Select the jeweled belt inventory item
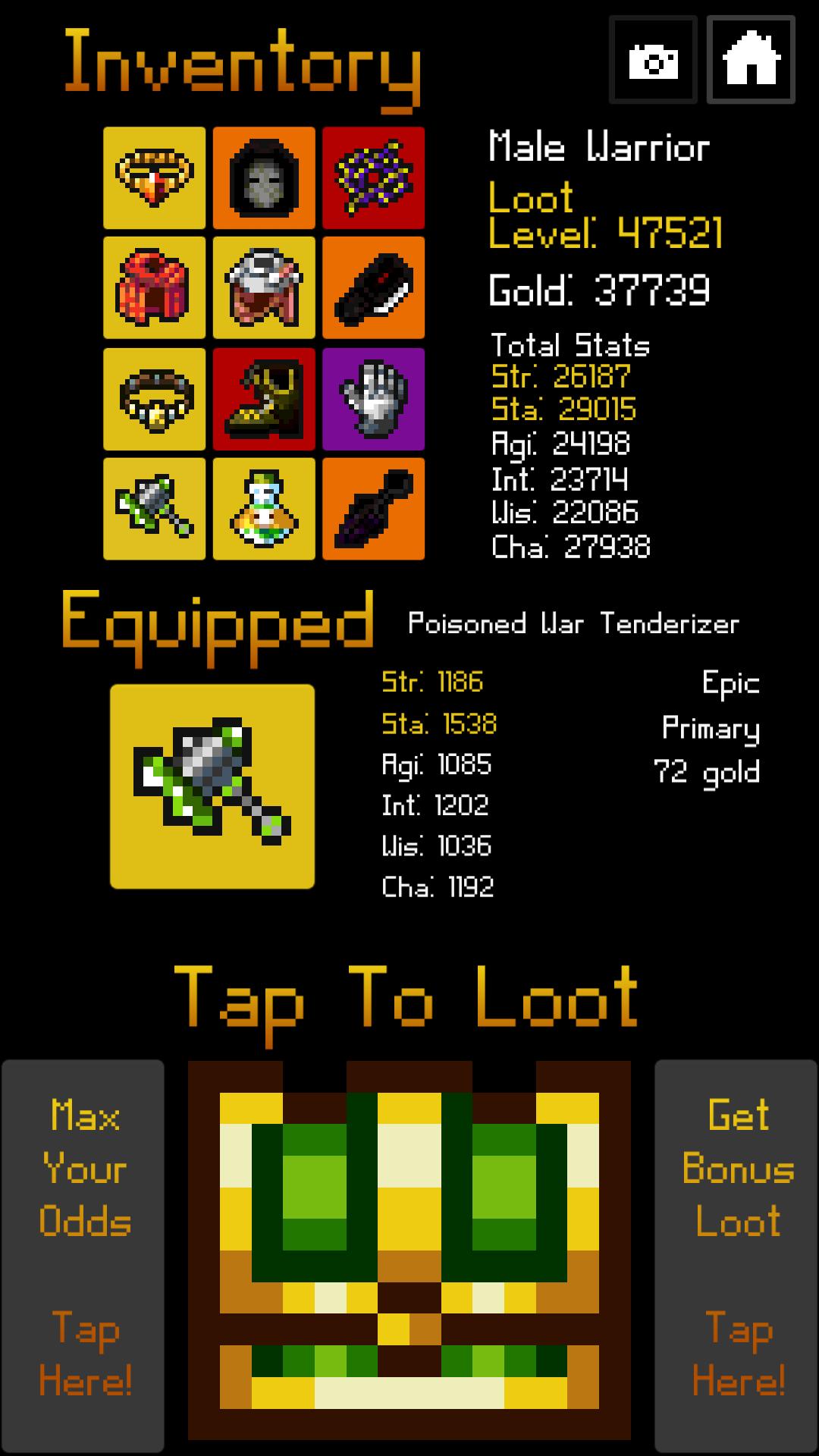819x1456 pixels. click(x=155, y=399)
